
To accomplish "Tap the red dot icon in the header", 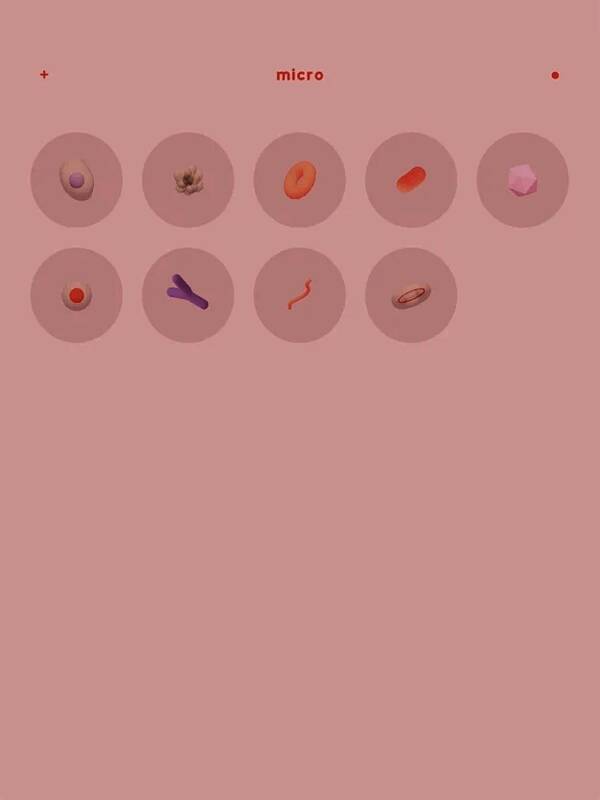I will [x=555, y=75].
